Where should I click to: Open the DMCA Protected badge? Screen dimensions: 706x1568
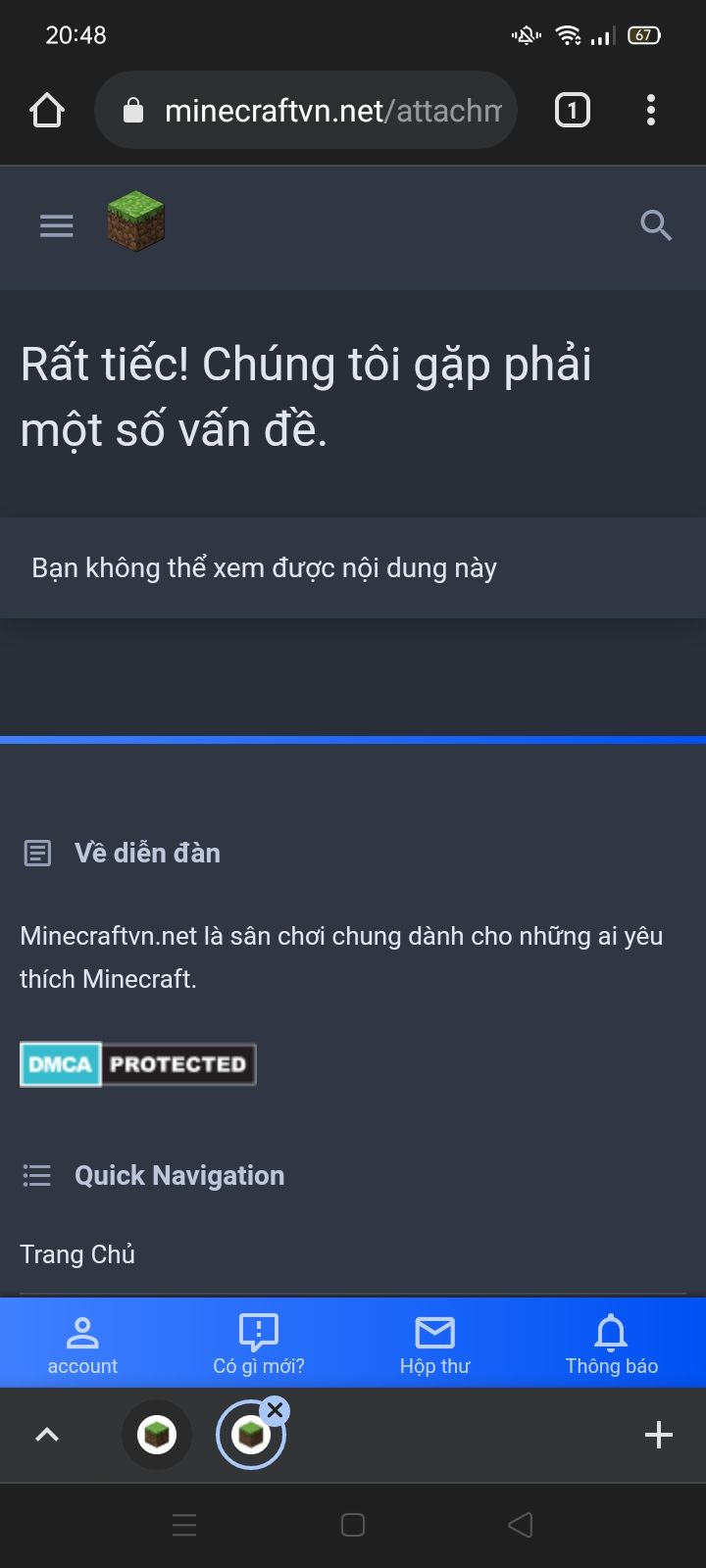[x=138, y=1064]
